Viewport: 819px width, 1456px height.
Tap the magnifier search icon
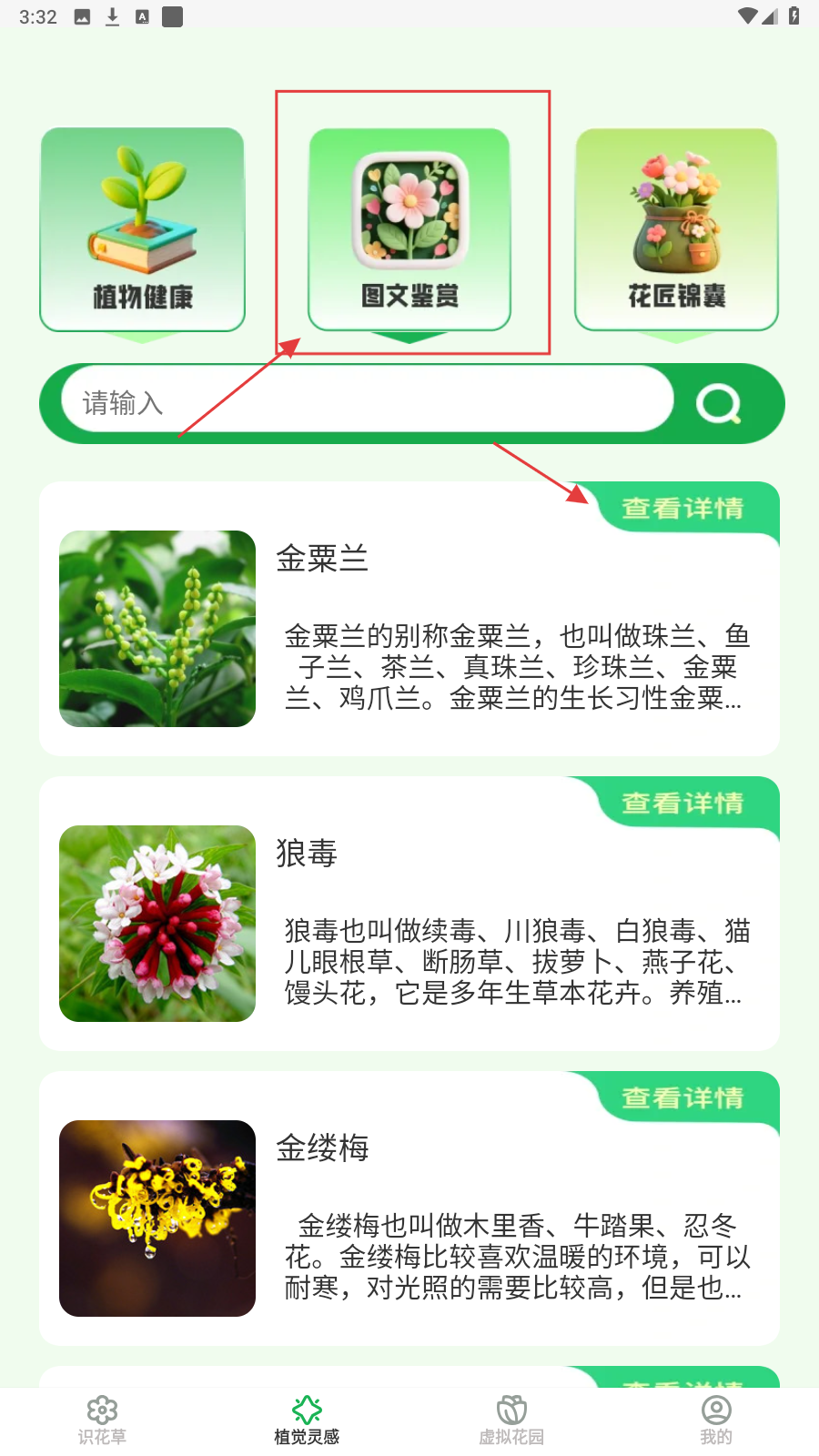tap(719, 403)
